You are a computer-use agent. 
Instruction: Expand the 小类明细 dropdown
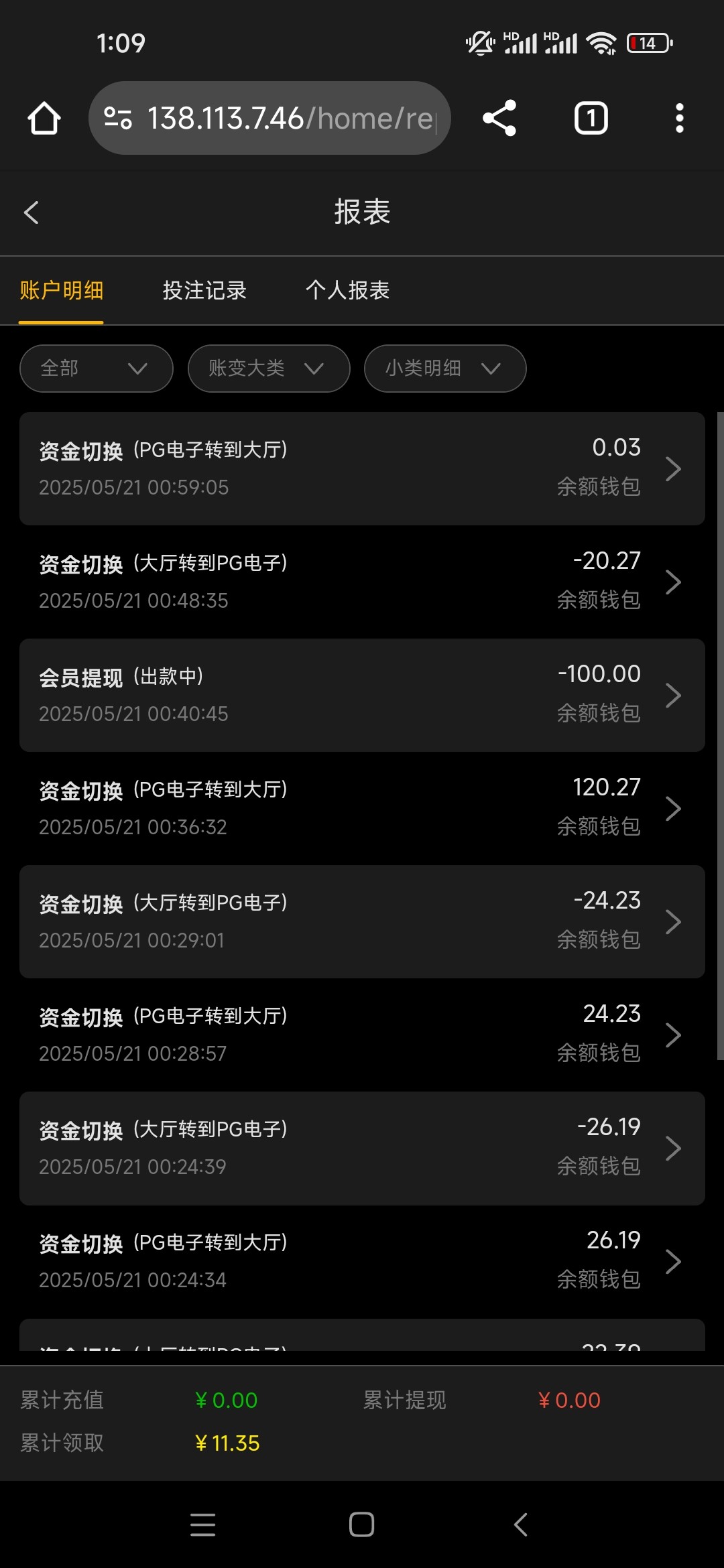[445, 368]
